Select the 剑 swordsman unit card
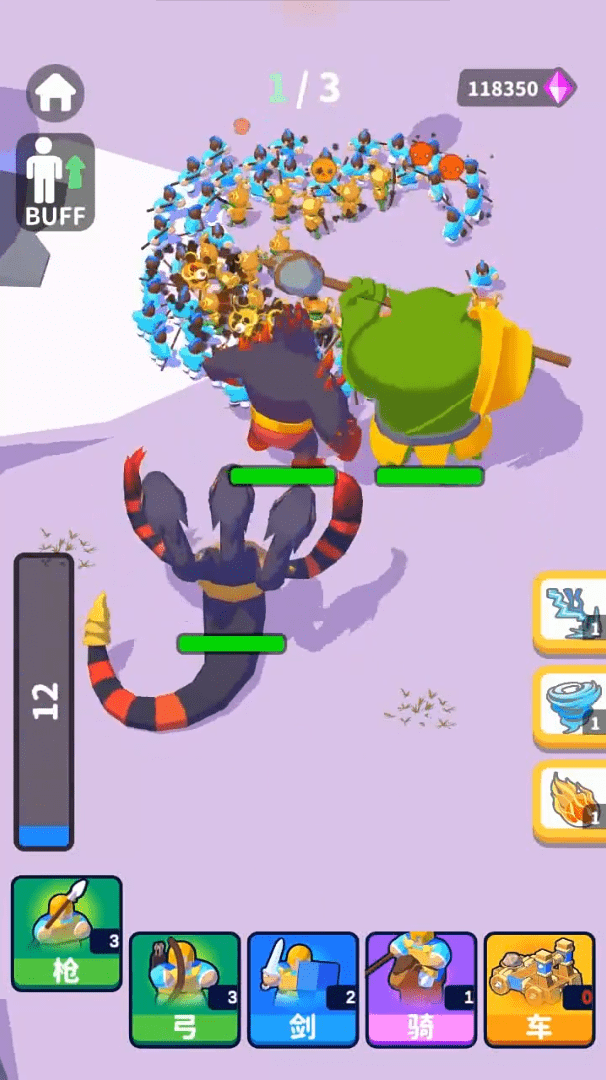The width and height of the screenshot is (606, 1080). 303,988
